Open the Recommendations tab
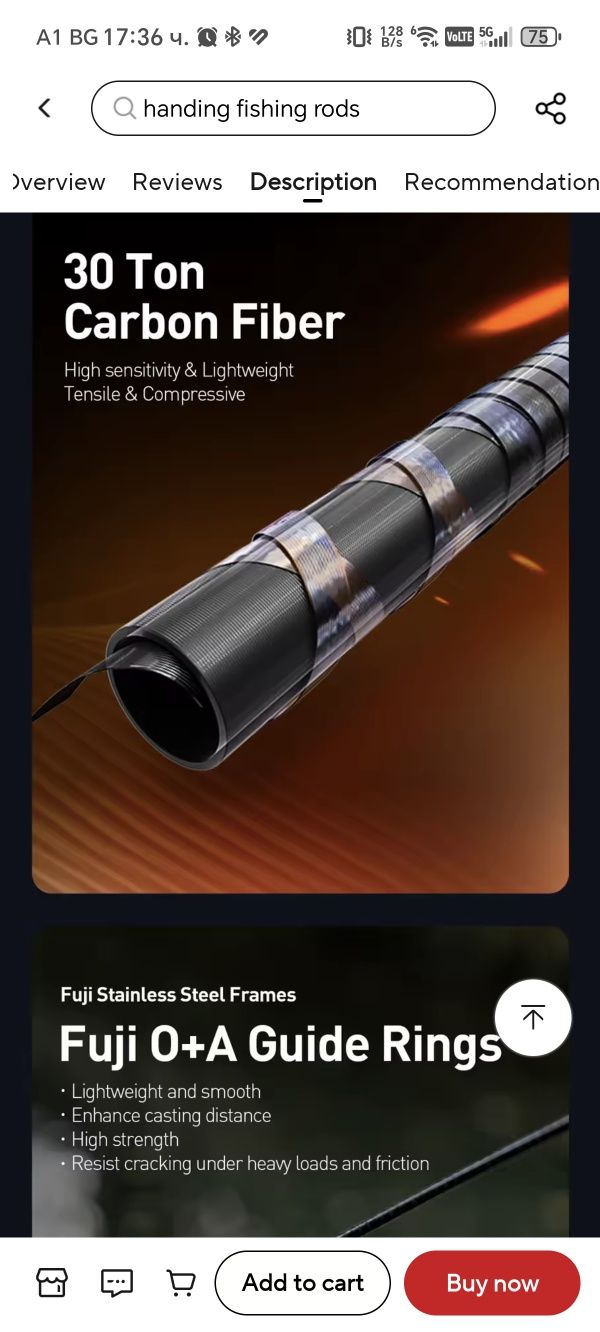Image resolution: width=600 pixels, height=1332 pixels. [500, 182]
